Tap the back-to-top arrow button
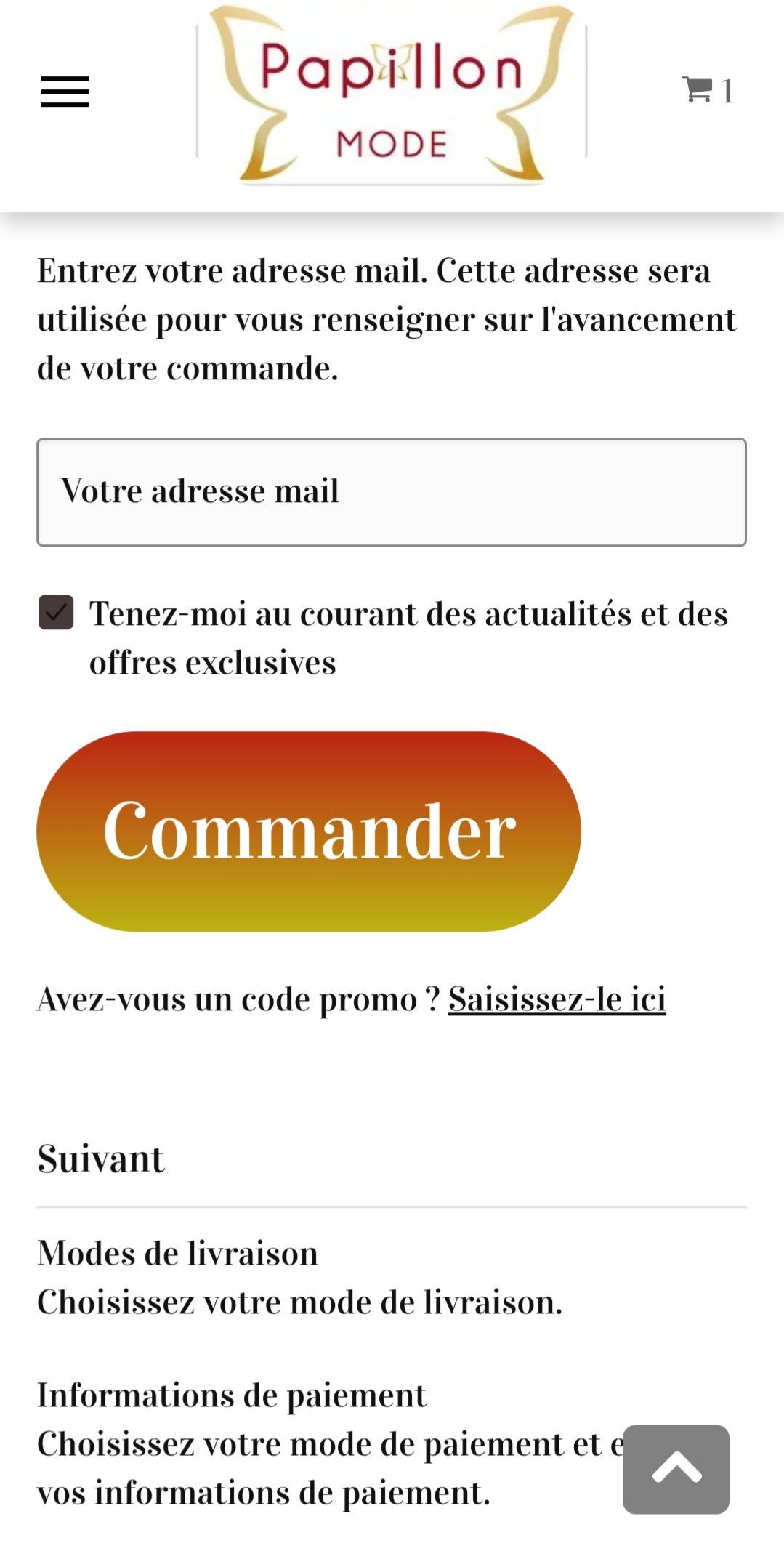The image size is (784, 1559). [676, 1469]
